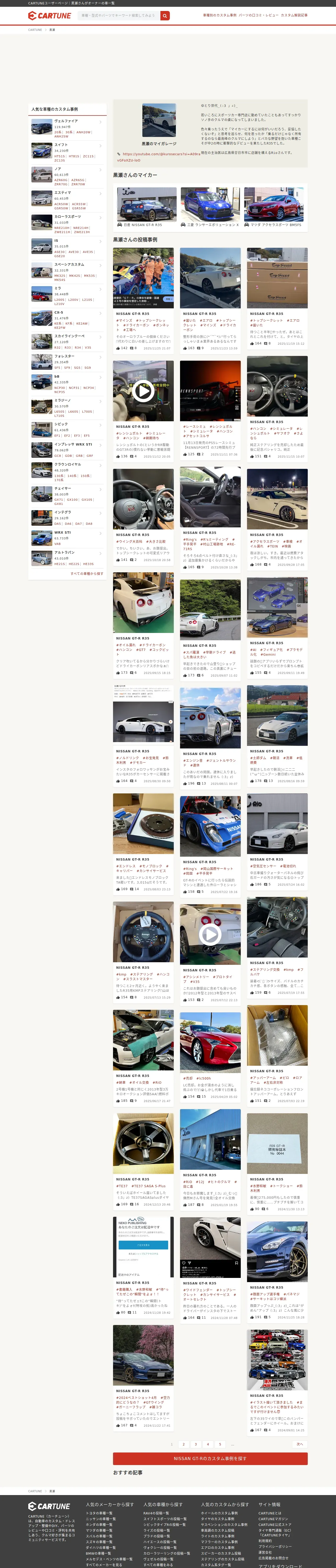The width and height of the screenshot is (336, 1568).
Task: Tap すべての車種から探す link
Action: click(x=87, y=573)
